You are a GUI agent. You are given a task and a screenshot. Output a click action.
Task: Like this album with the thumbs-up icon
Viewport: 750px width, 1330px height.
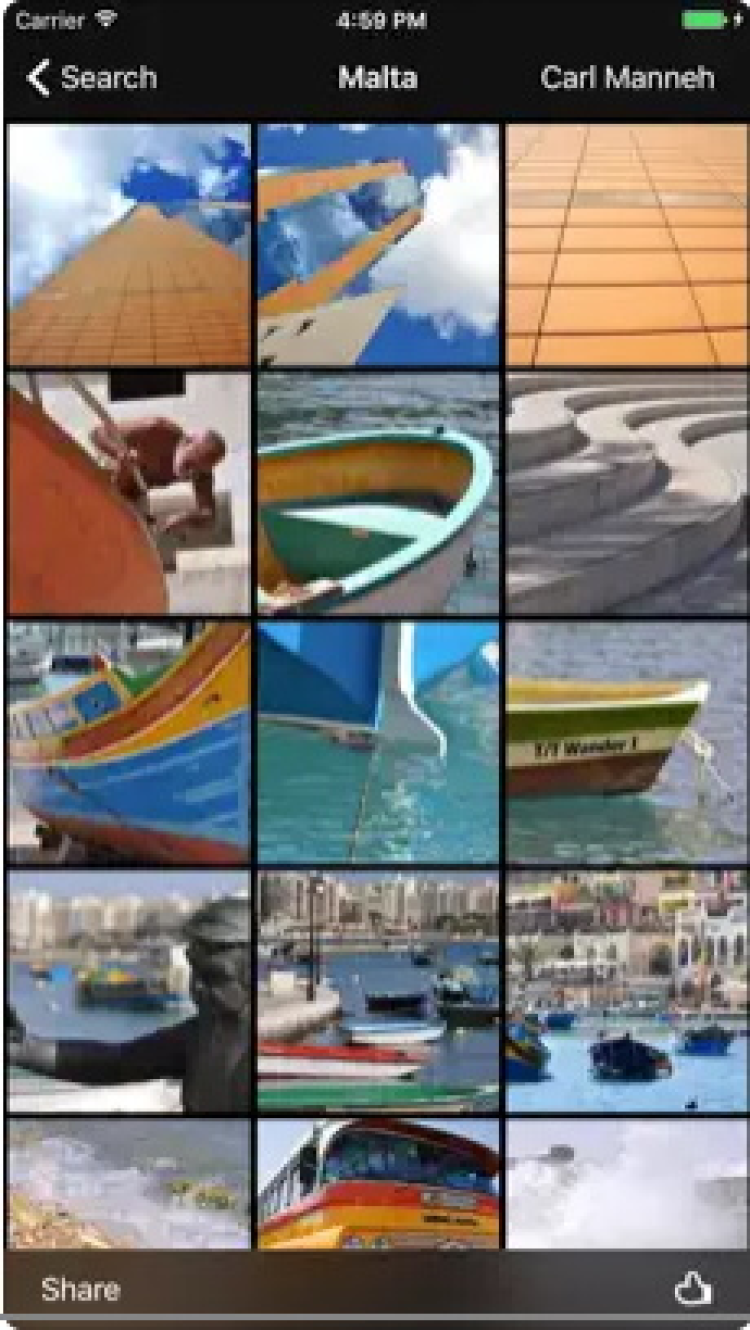coord(692,1289)
